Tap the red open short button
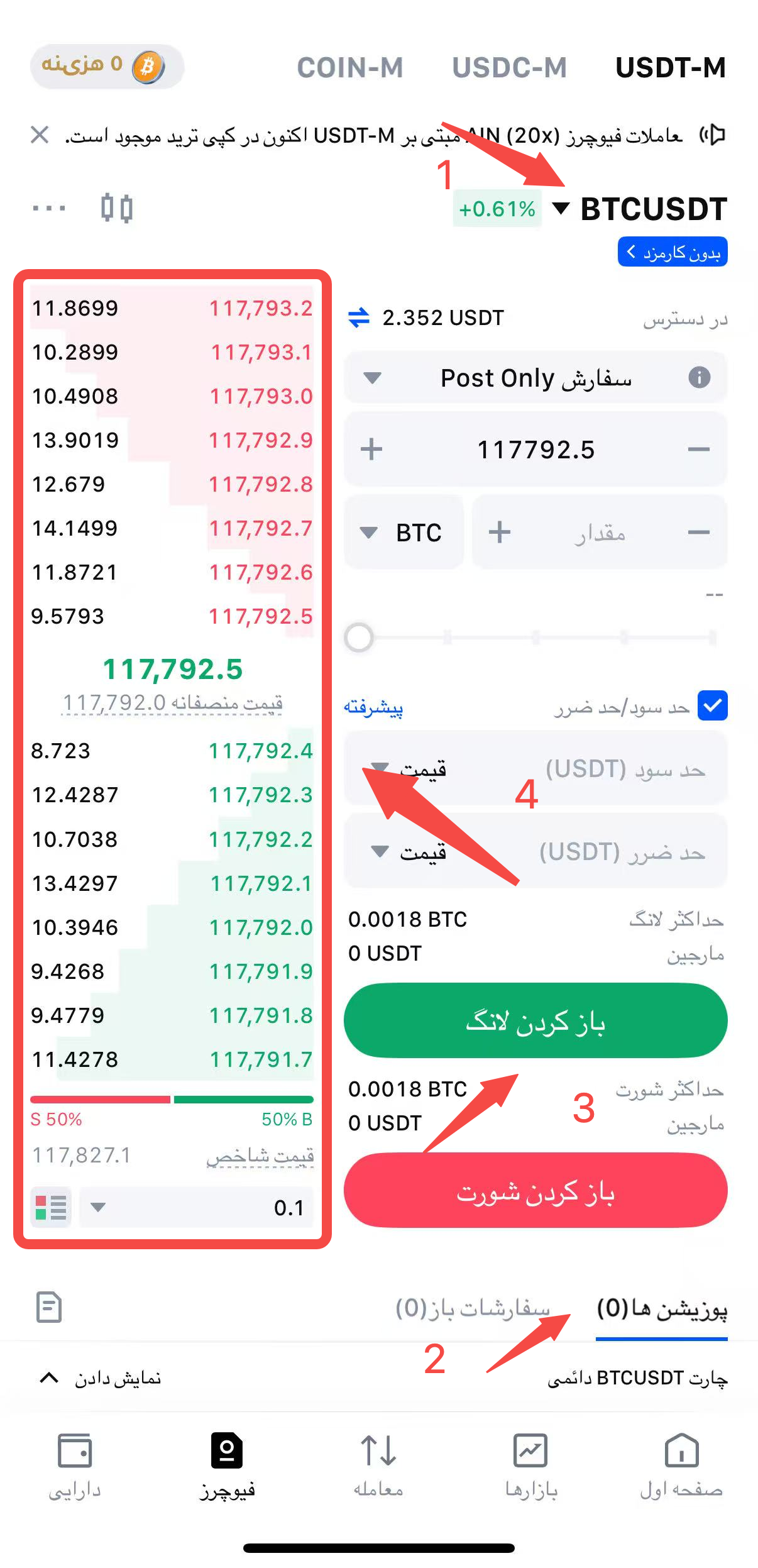This screenshot has height=1568, width=758. pos(536,1191)
